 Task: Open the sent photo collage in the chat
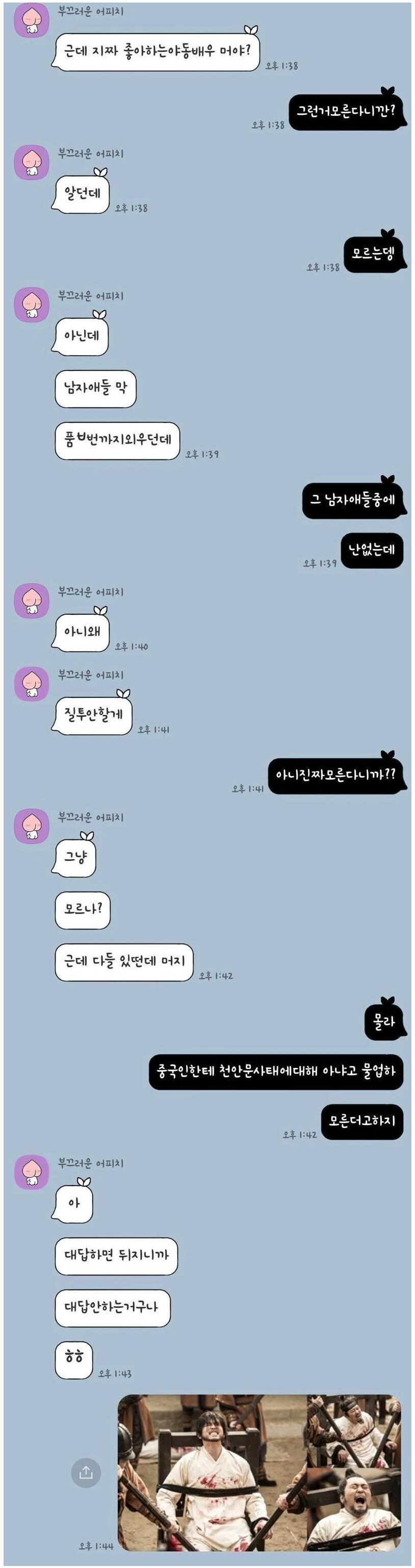(x=259, y=1472)
